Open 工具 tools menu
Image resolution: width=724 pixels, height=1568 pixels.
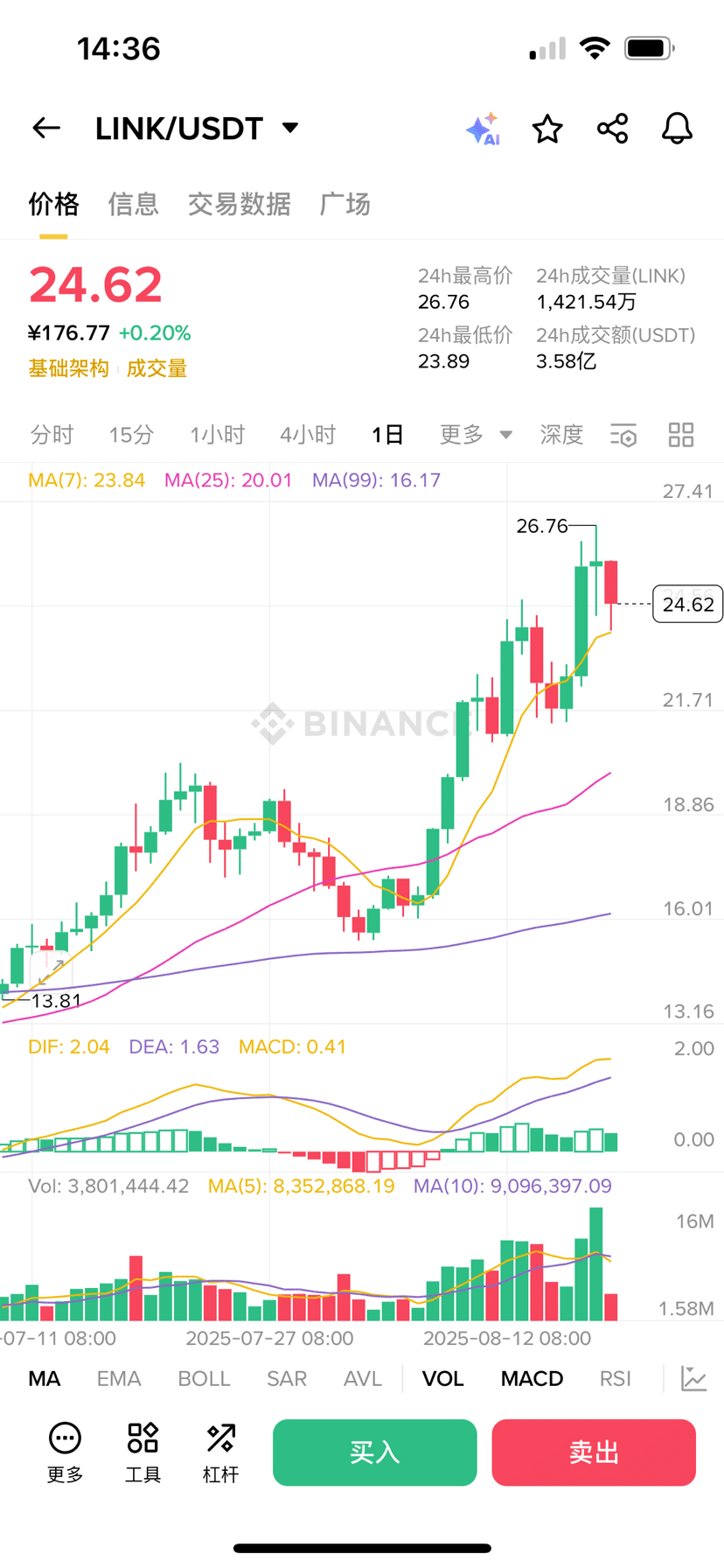(143, 1453)
